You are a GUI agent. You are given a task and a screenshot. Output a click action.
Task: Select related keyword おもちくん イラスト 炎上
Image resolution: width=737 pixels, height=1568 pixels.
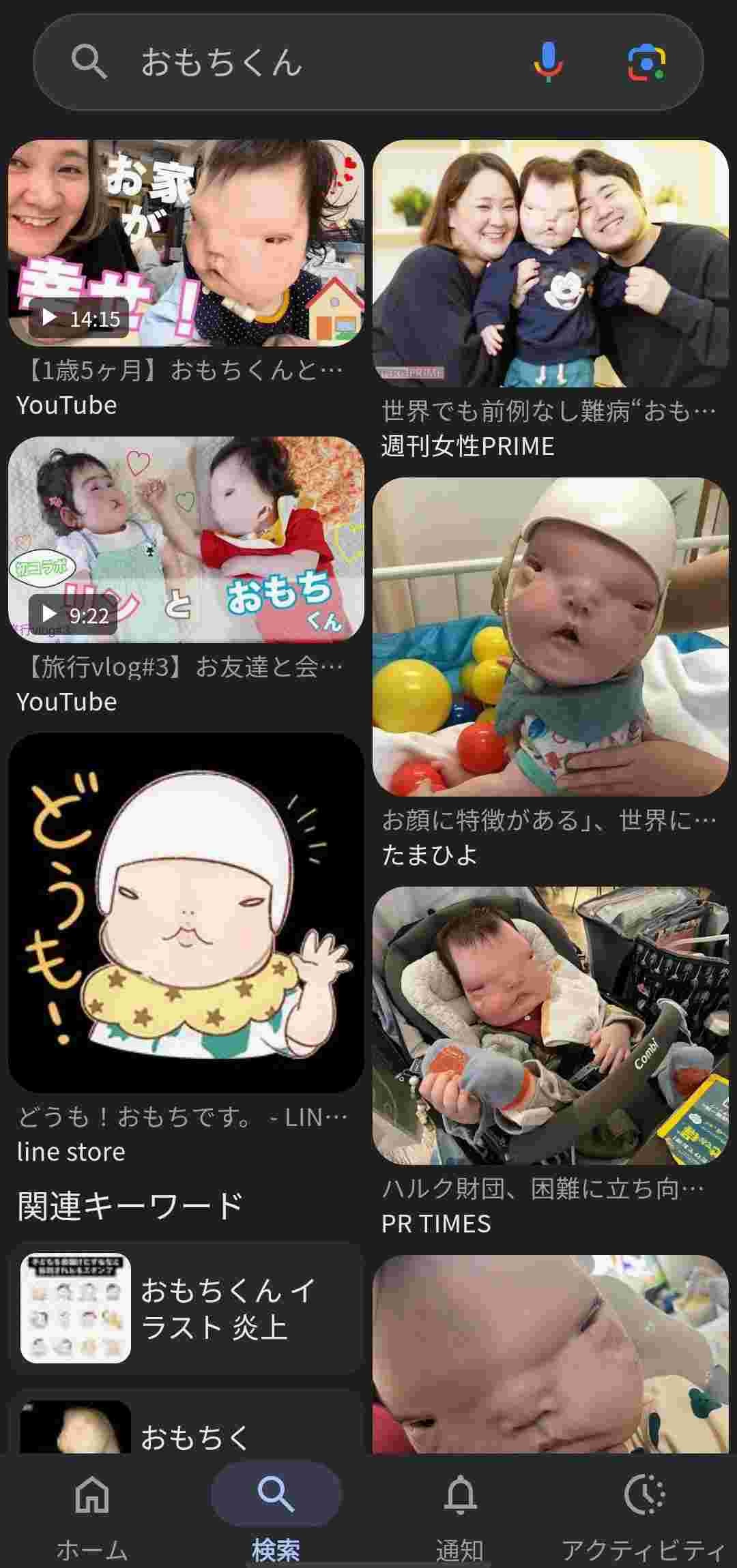pyautogui.click(x=186, y=1308)
